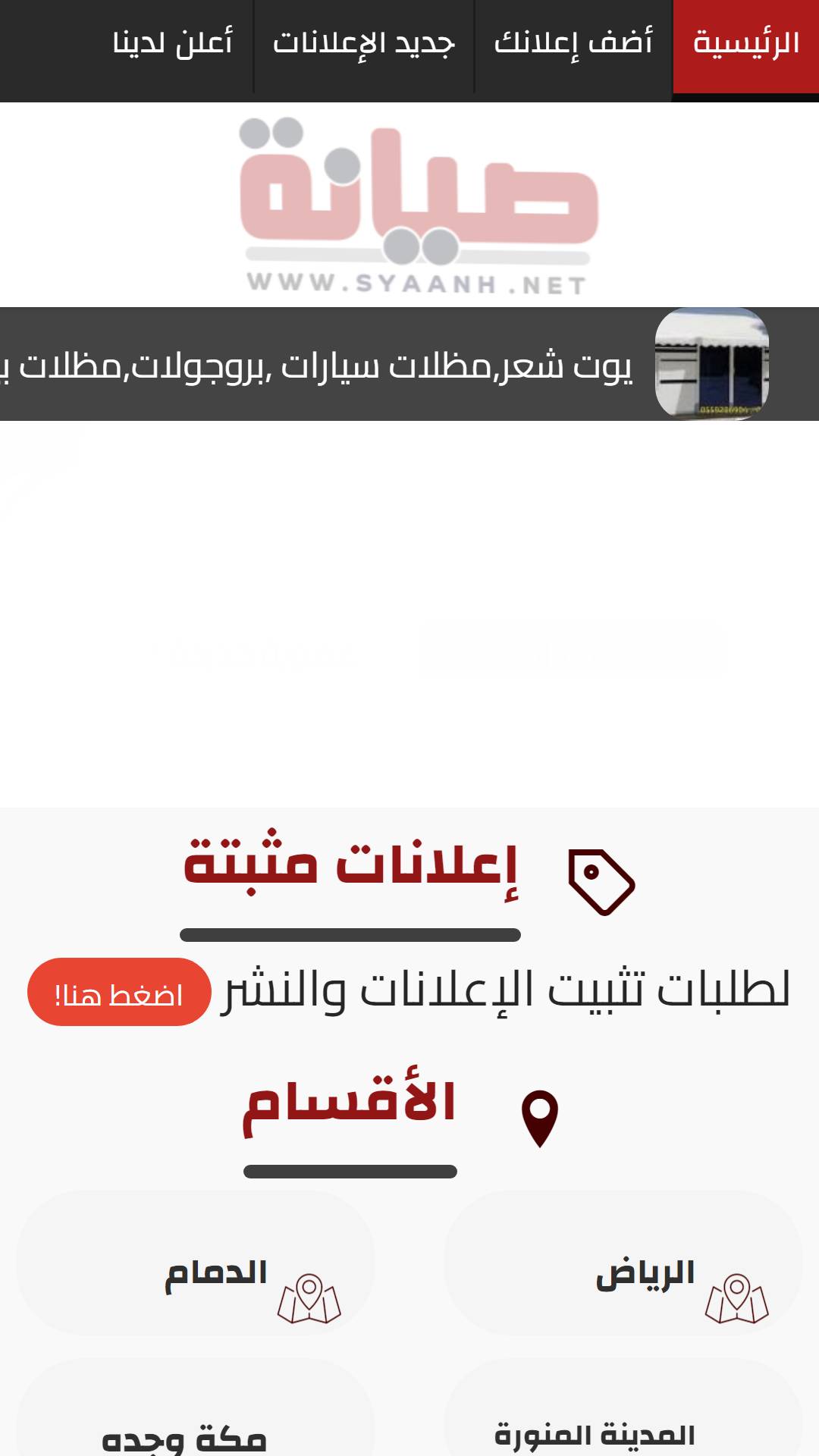Open the الرئيسية home tab
This screenshot has width=819, height=1456.
[x=746, y=45]
